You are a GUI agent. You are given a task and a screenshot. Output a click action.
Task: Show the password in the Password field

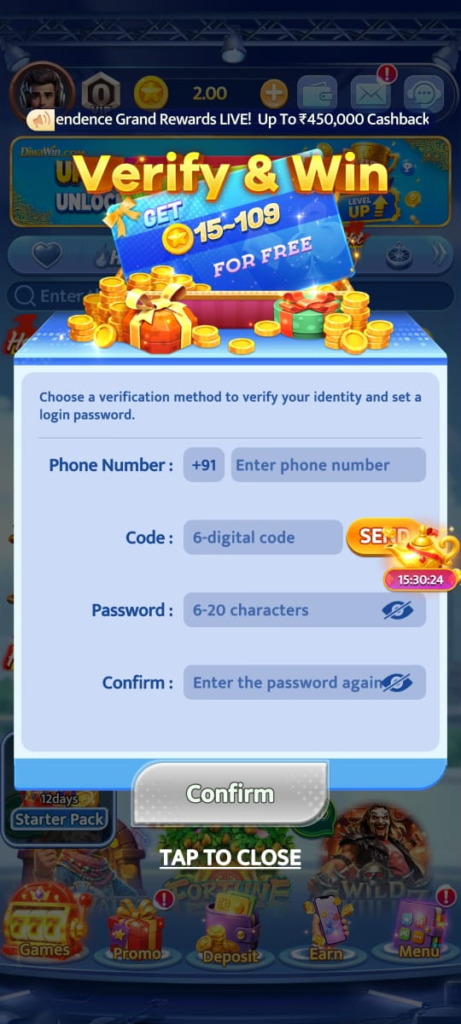tap(397, 611)
